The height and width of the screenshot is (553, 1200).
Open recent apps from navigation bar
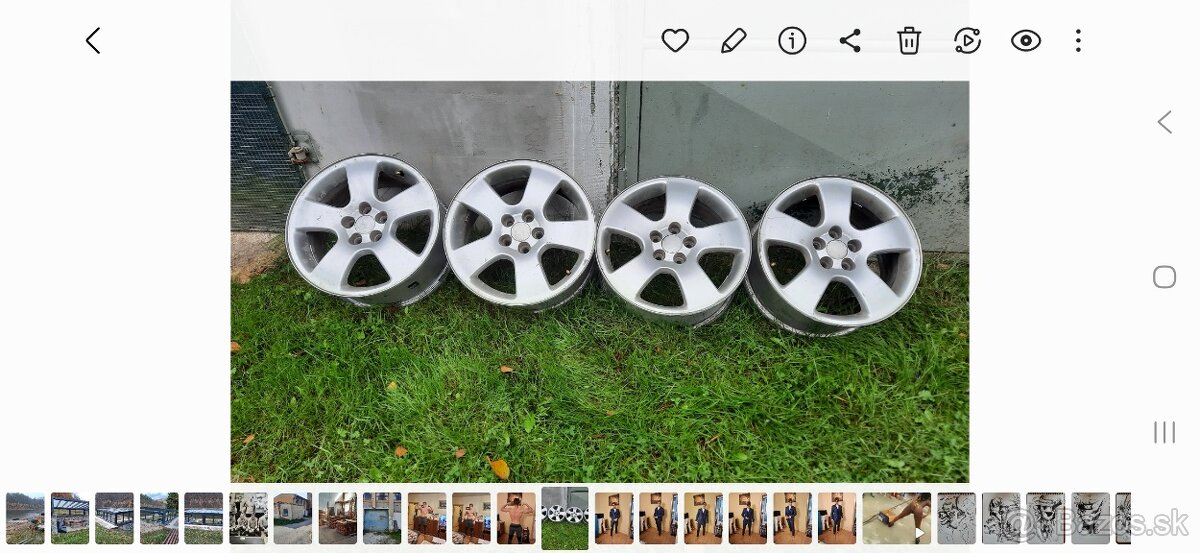(x=1164, y=432)
